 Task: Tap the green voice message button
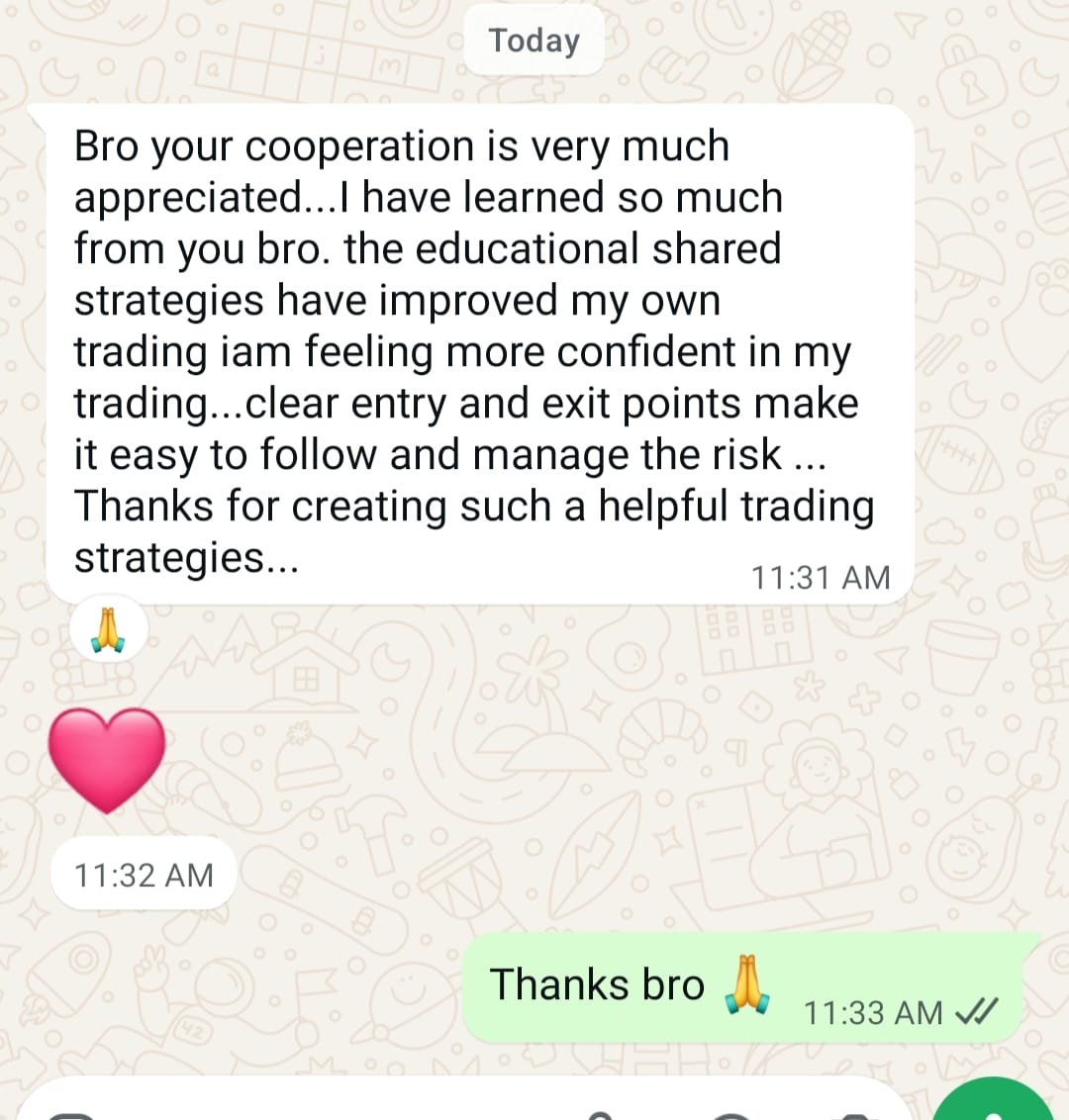(994, 1104)
